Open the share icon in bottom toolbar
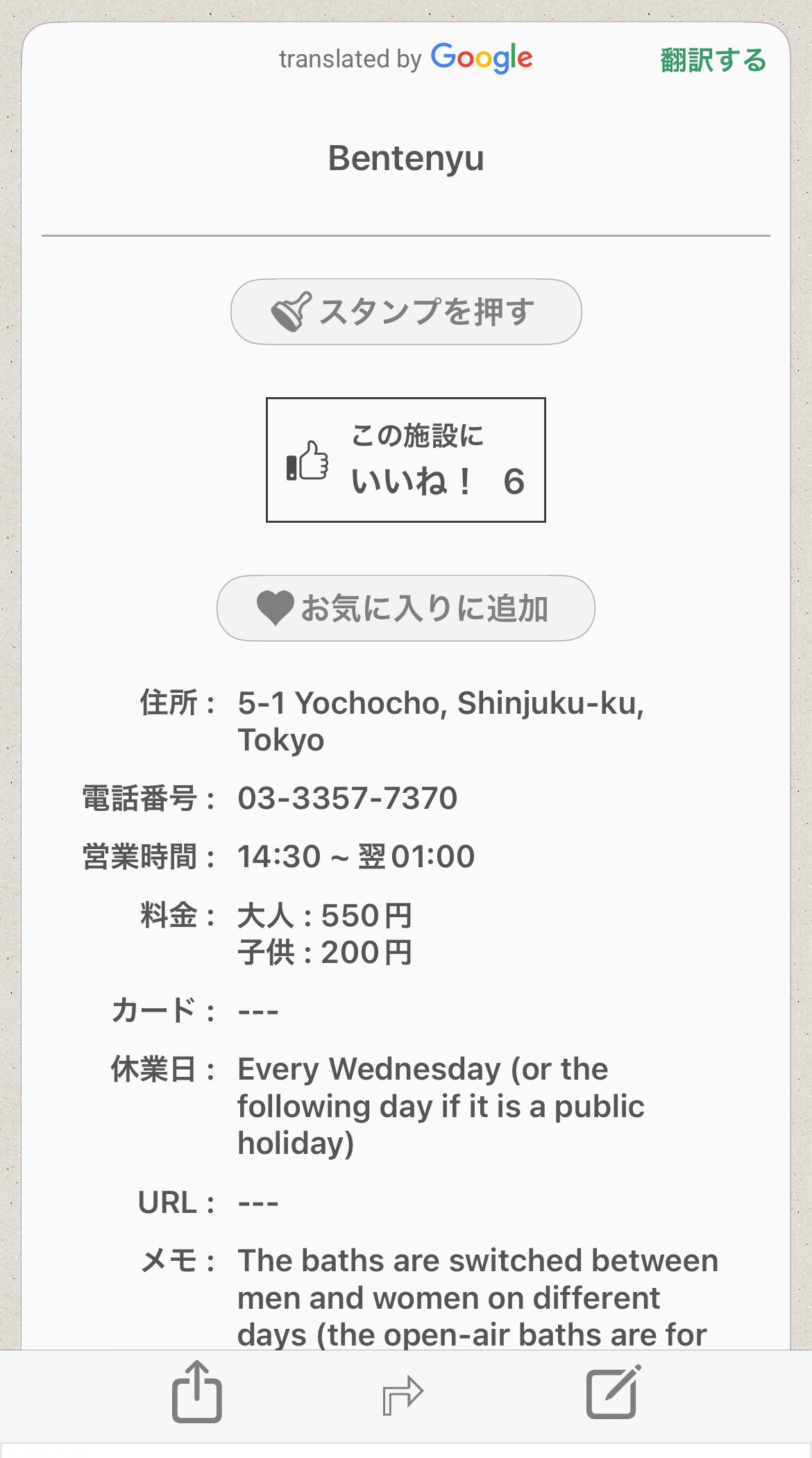The image size is (812, 1458). (197, 1391)
